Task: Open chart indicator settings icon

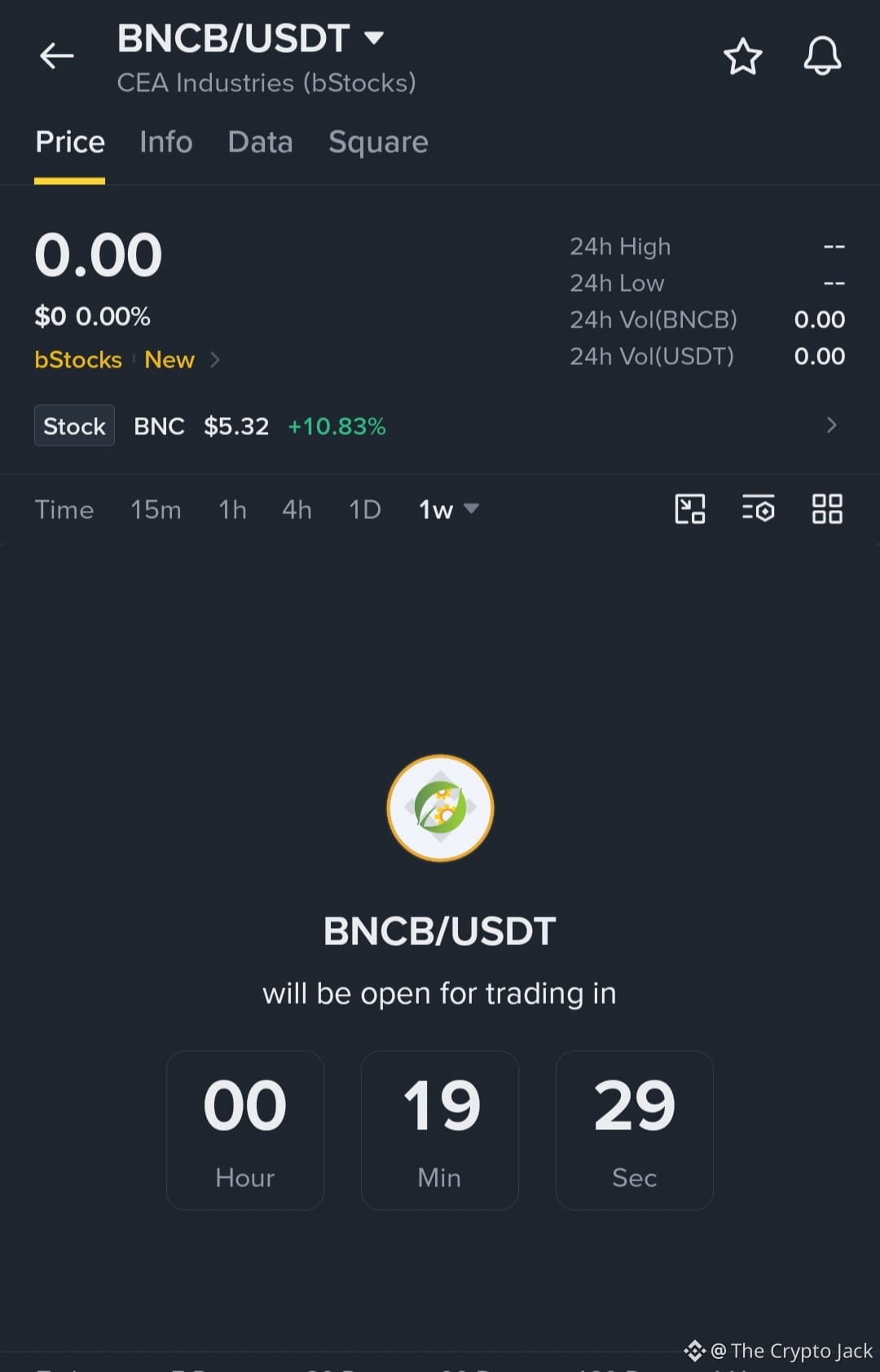Action: [758, 509]
